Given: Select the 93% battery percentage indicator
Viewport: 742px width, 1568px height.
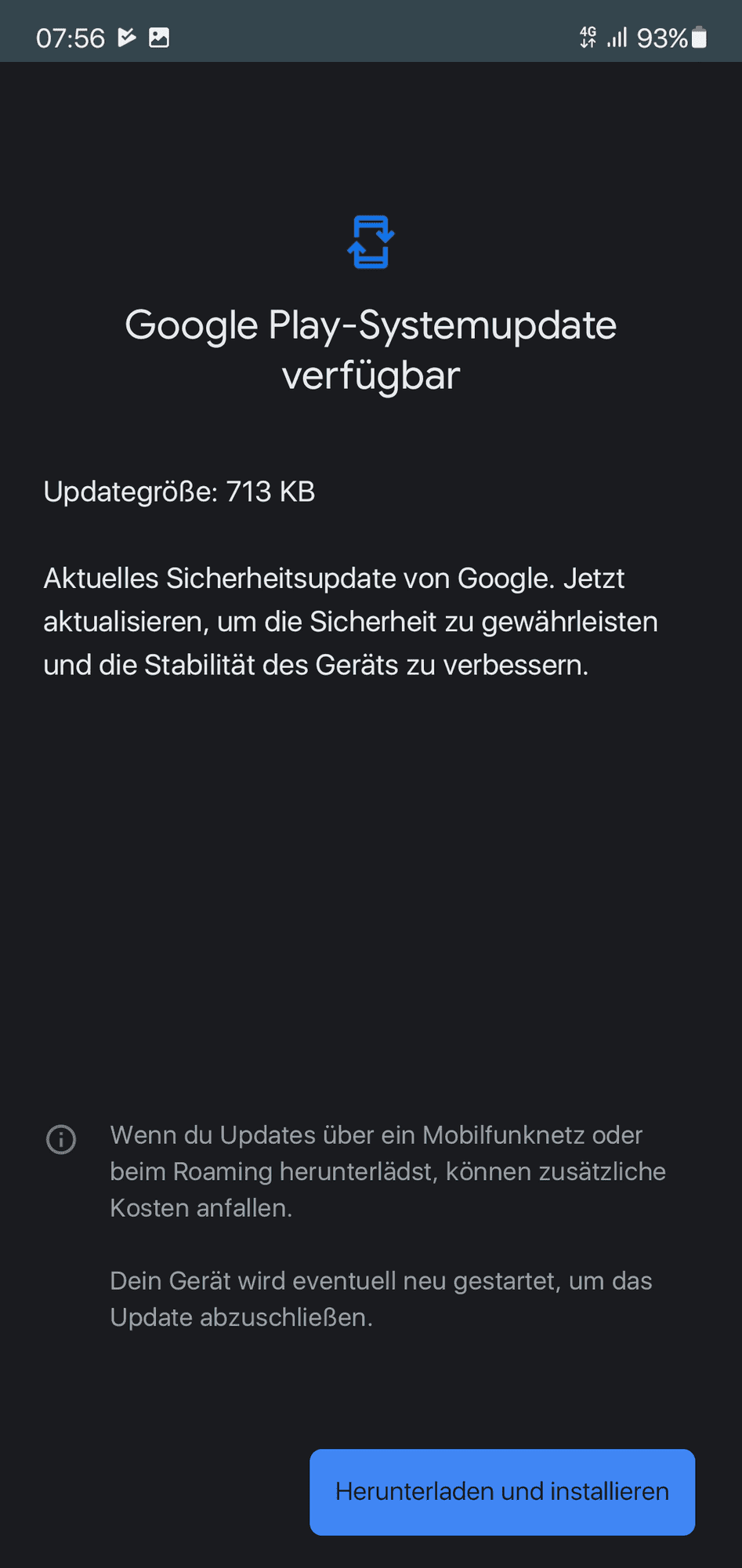Looking at the screenshot, I should click(661, 38).
